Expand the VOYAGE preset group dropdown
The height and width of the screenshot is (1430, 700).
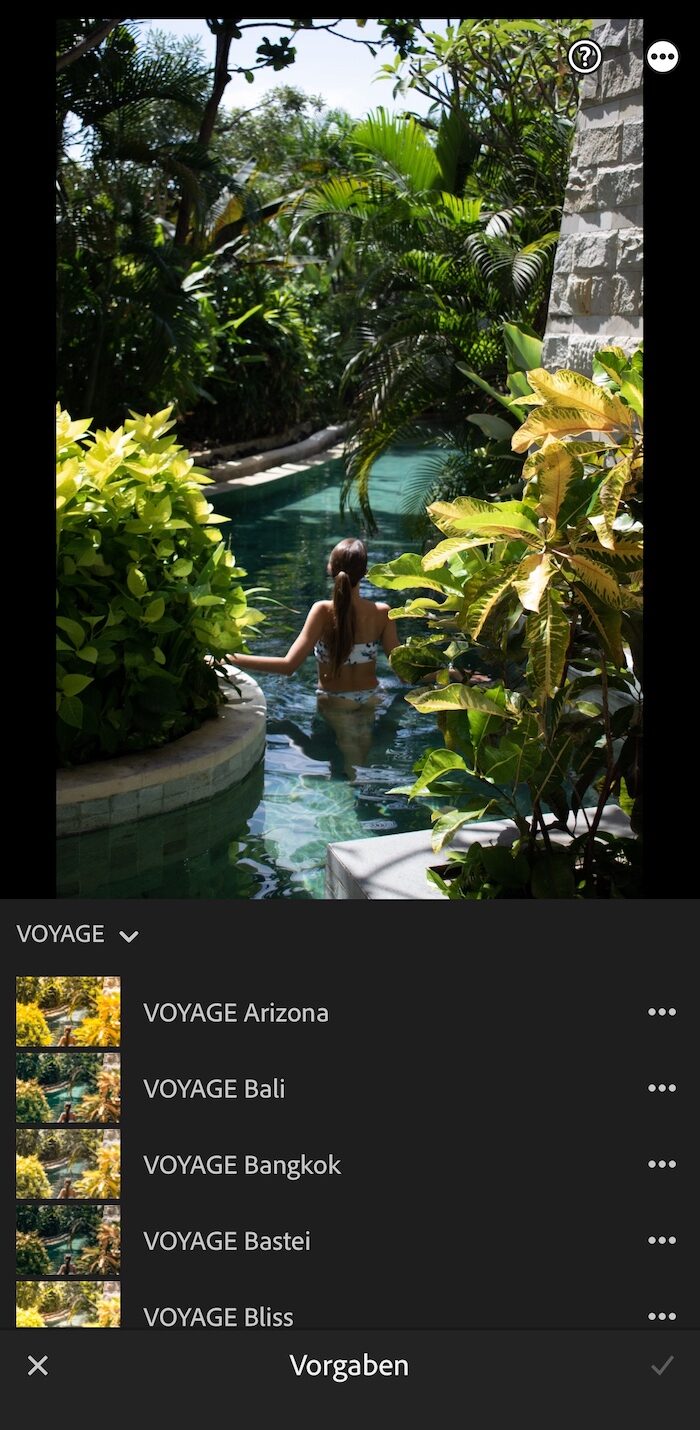(77, 934)
